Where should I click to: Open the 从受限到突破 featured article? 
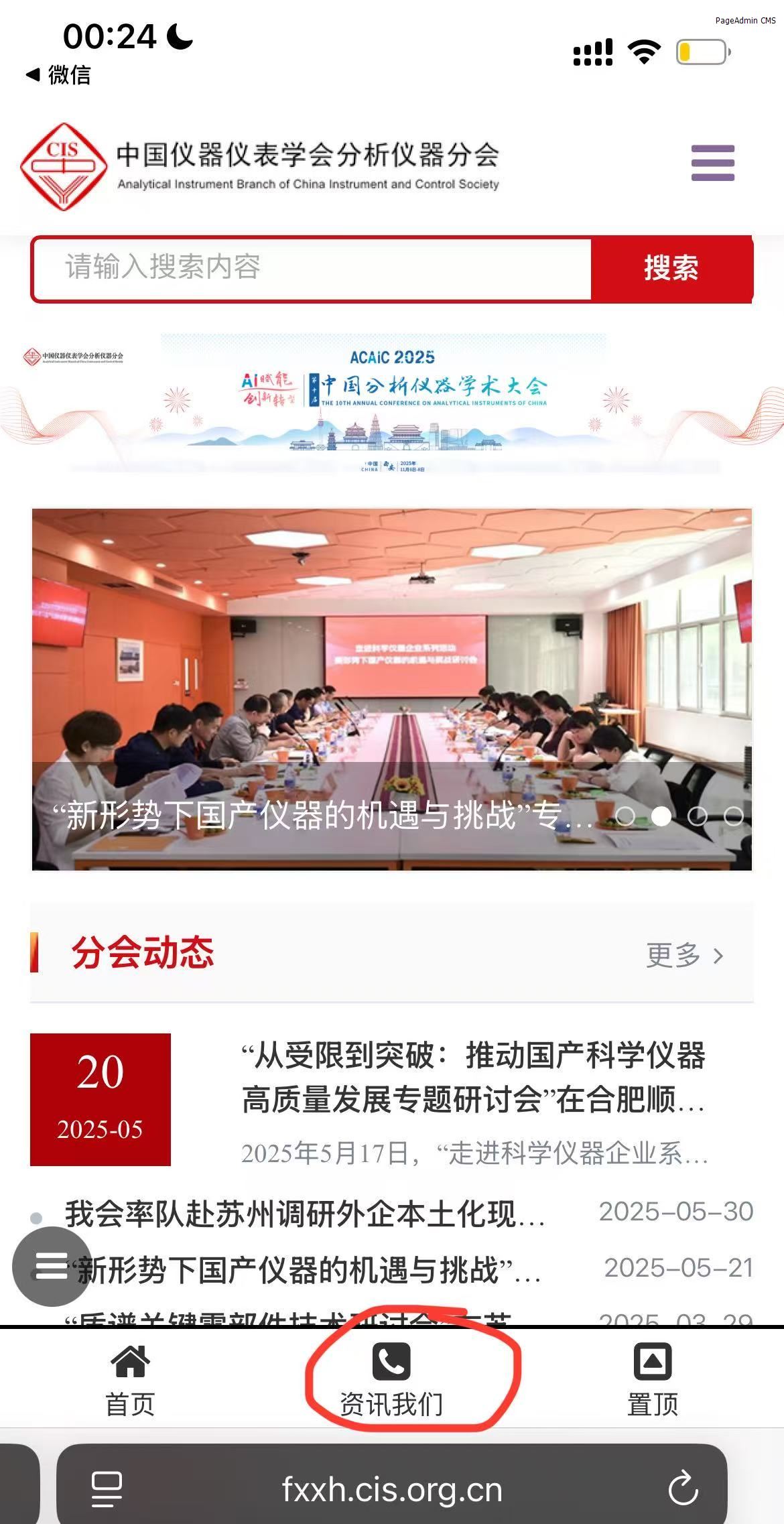coord(472,1077)
